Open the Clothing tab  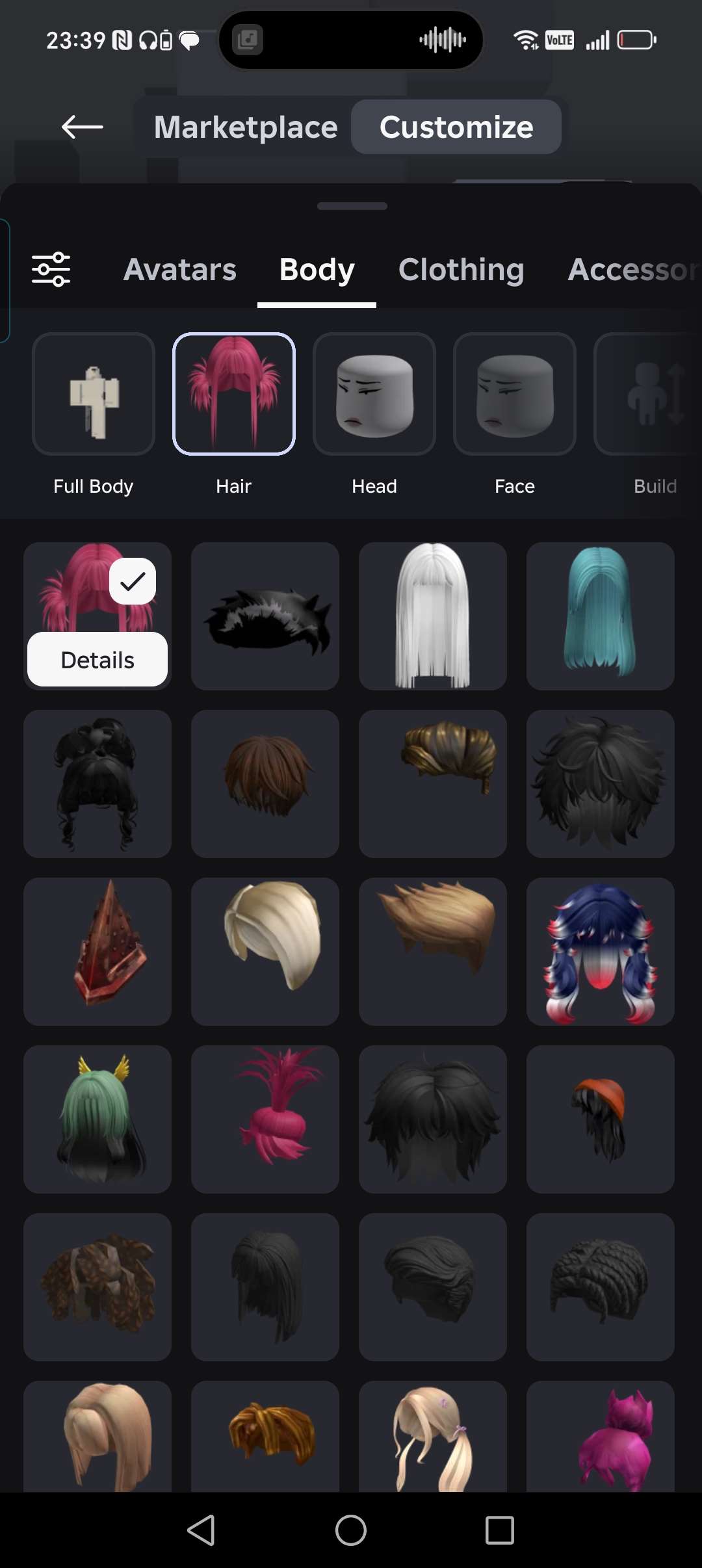tap(461, 270)
